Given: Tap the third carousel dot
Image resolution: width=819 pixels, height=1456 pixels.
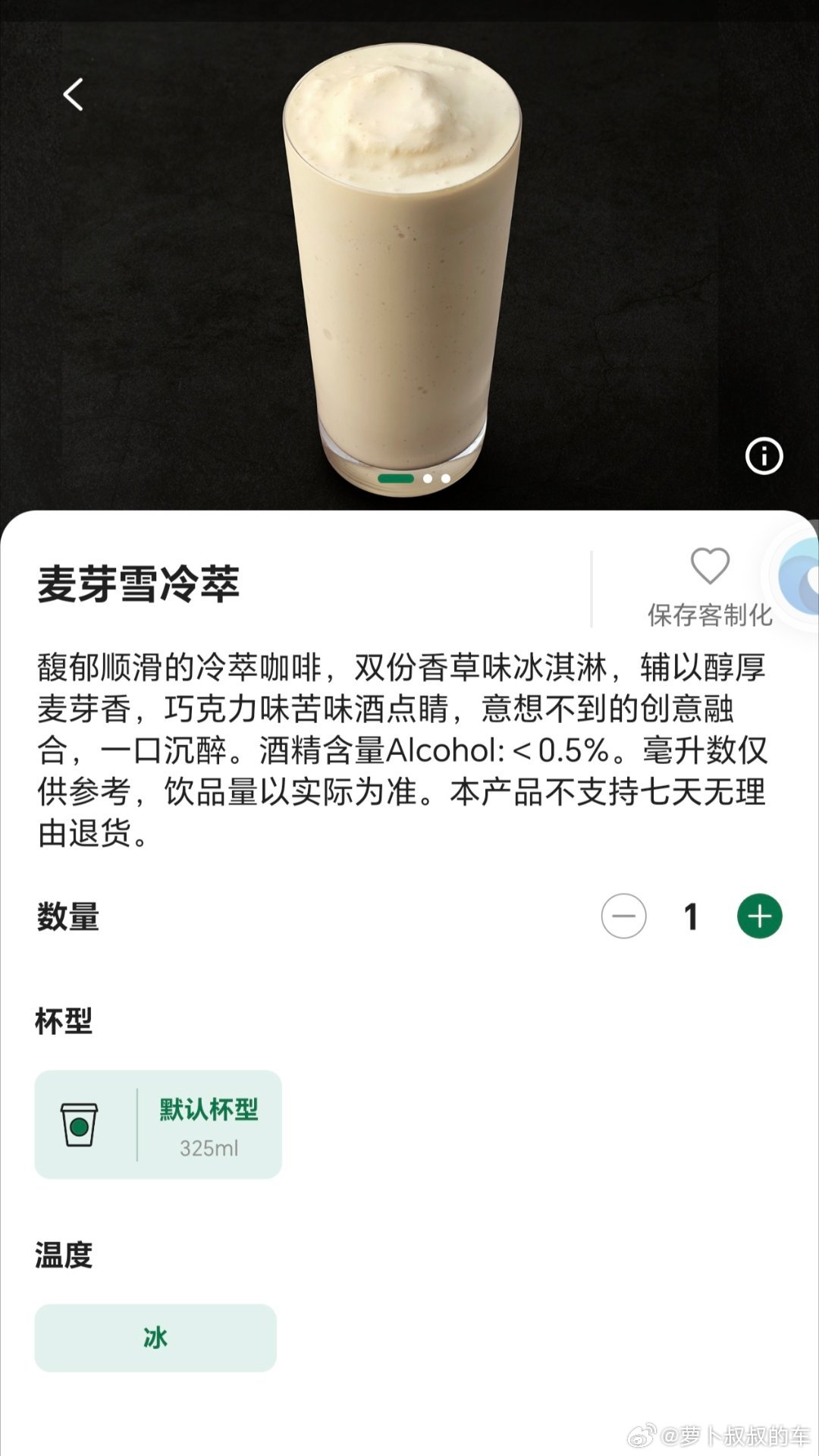Looking at the screenshot, I should click(446, 480).
